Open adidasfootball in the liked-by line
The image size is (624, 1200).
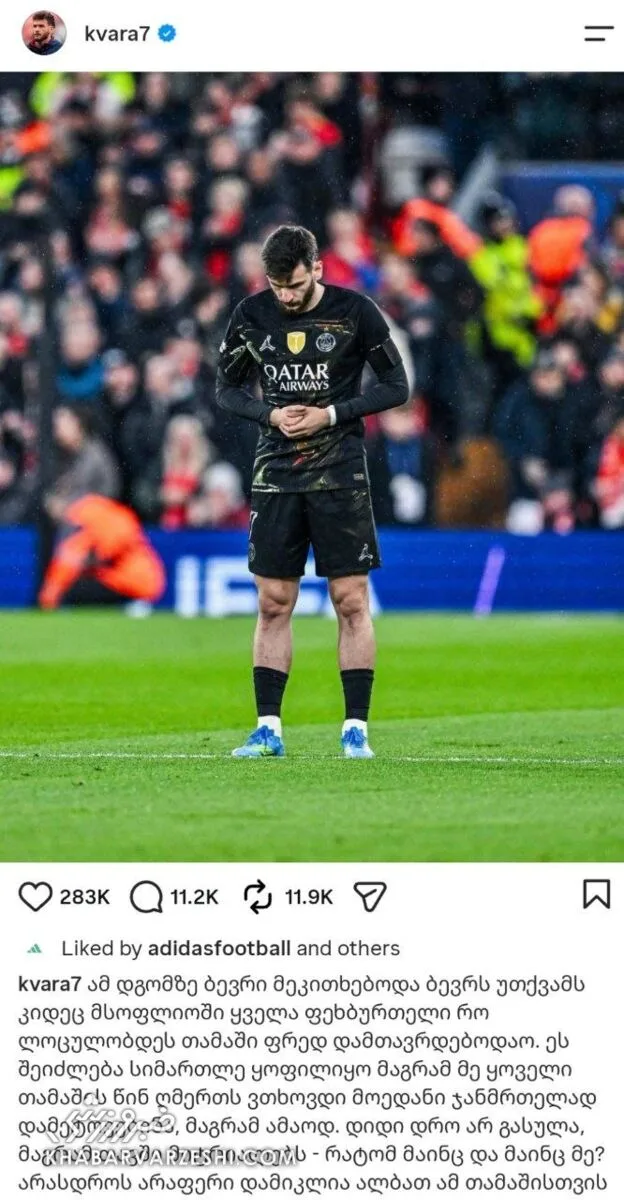219,948
